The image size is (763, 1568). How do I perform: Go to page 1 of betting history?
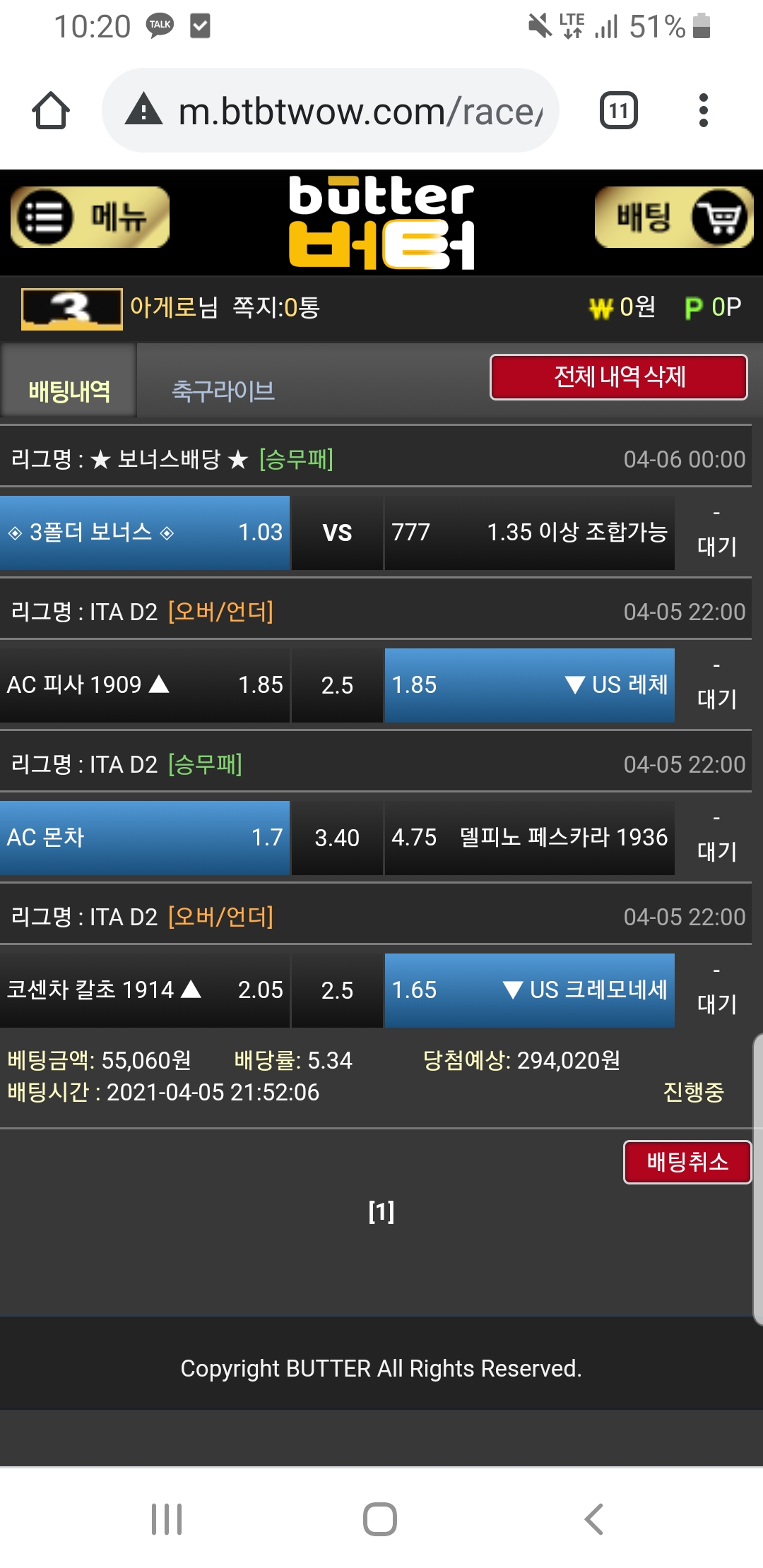tap(381, 1212)
